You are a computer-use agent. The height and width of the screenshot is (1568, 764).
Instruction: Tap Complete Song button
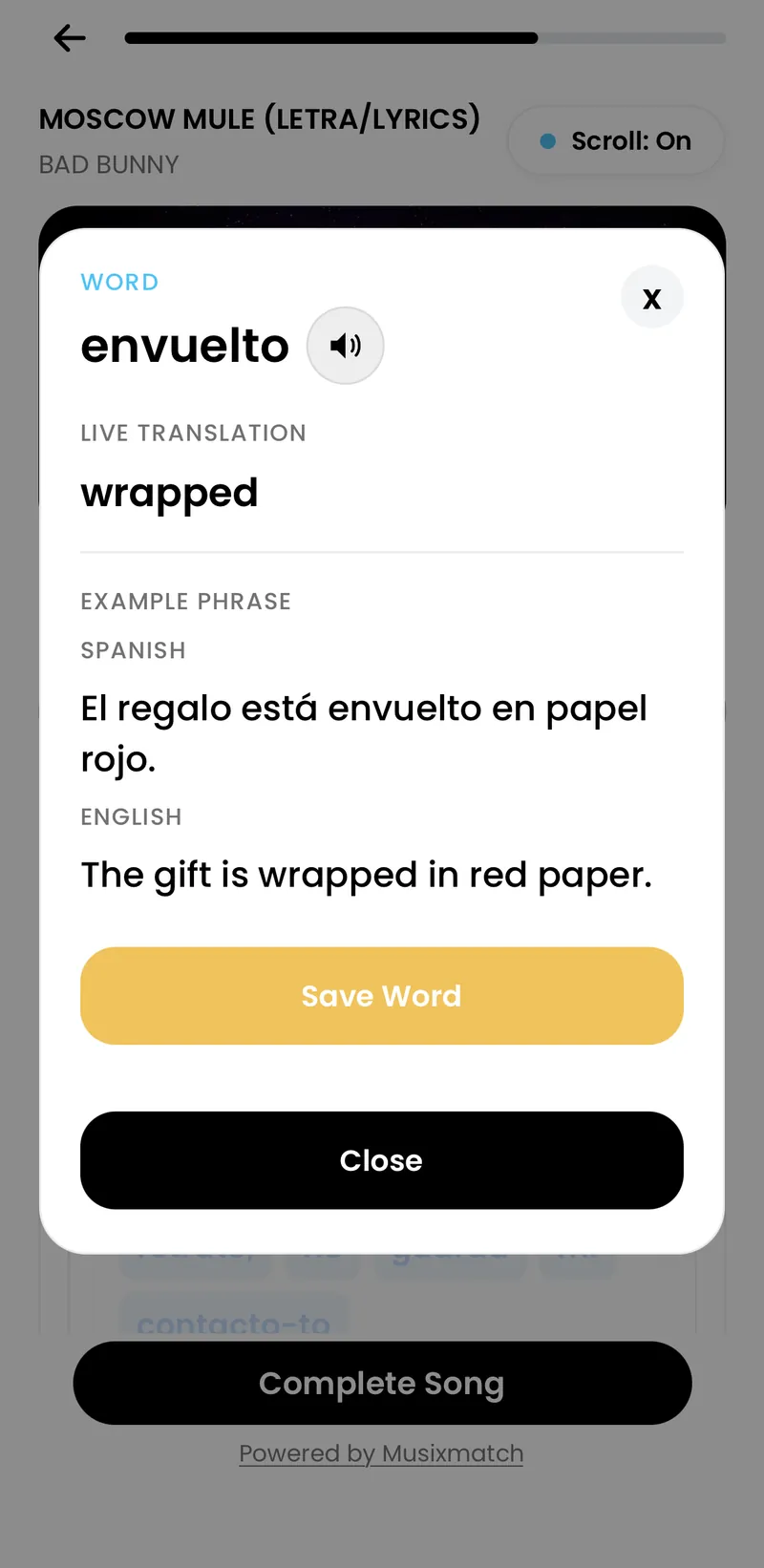point(382,1383)
